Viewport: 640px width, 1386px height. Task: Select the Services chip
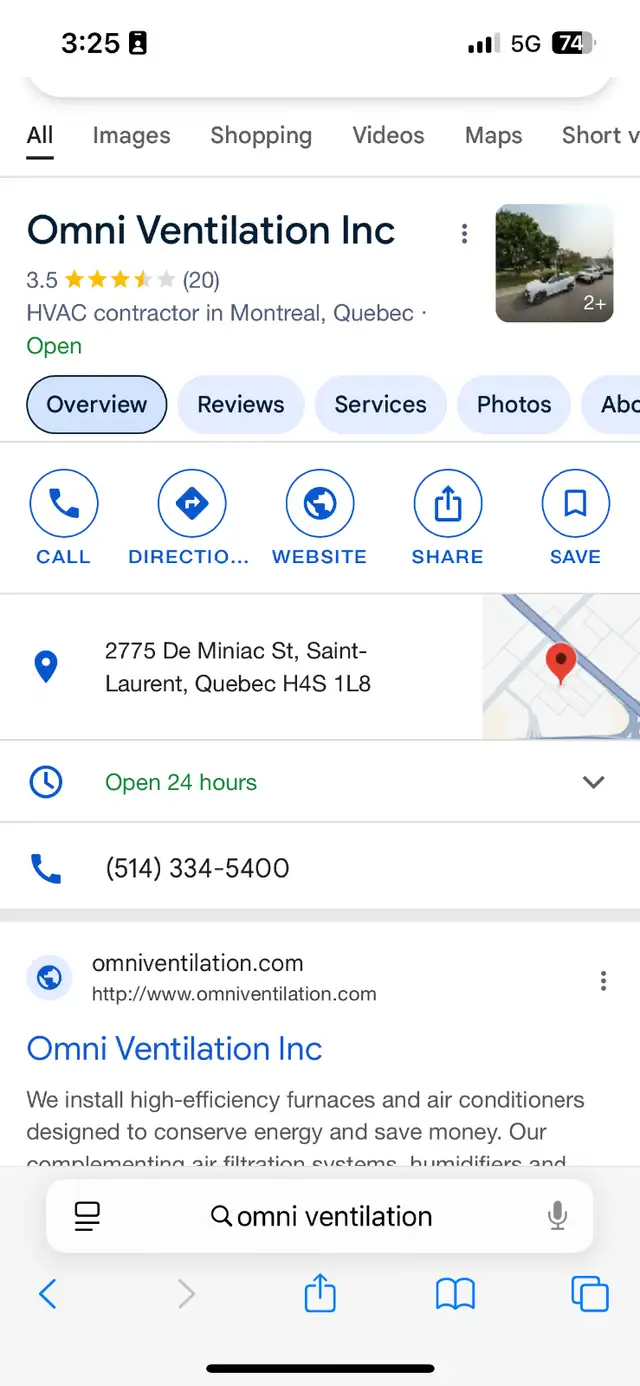(380, 404)
